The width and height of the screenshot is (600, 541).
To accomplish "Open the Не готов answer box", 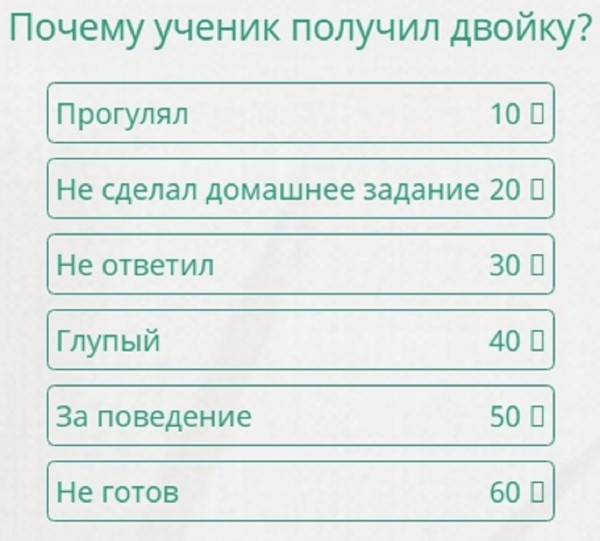I will point(300,492).
